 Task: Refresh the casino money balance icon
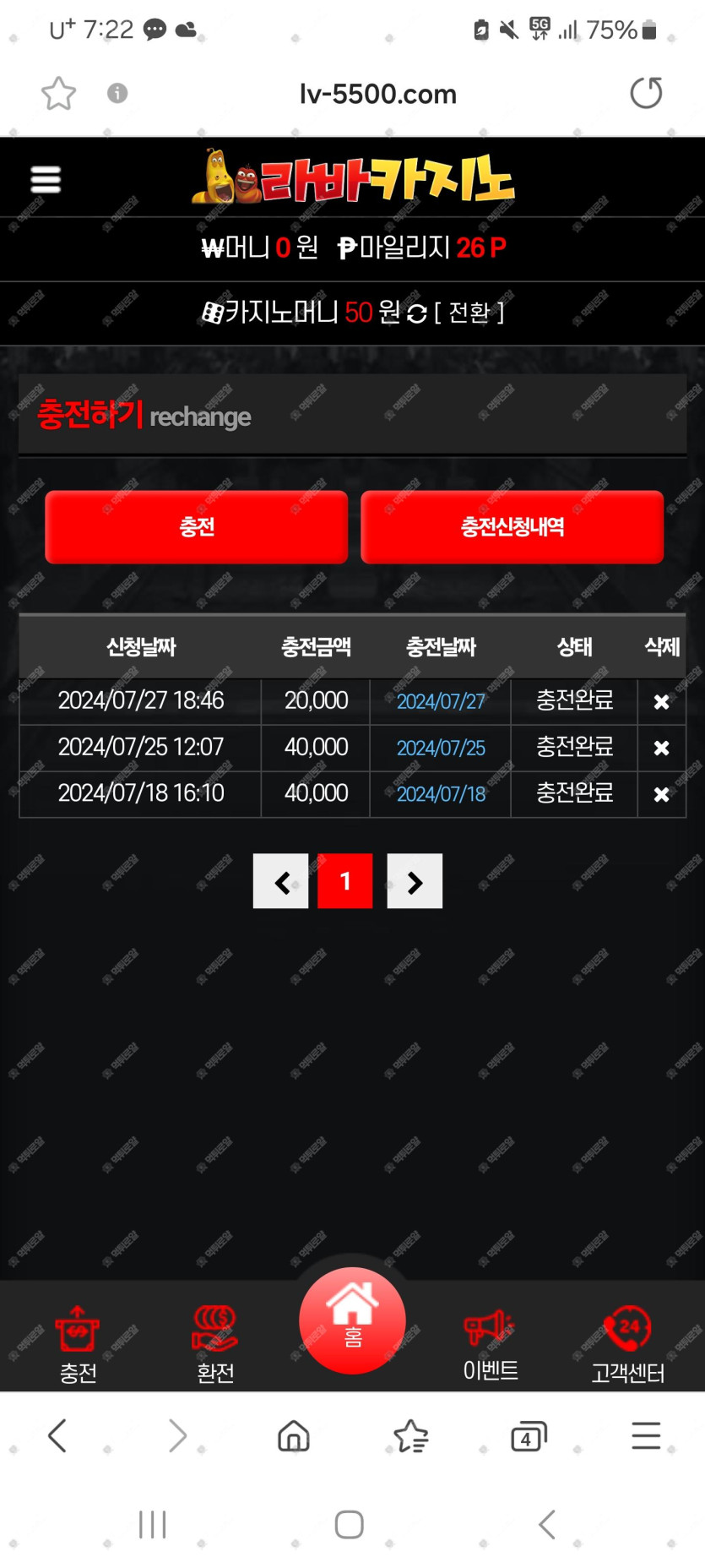(x=417, y=313)
